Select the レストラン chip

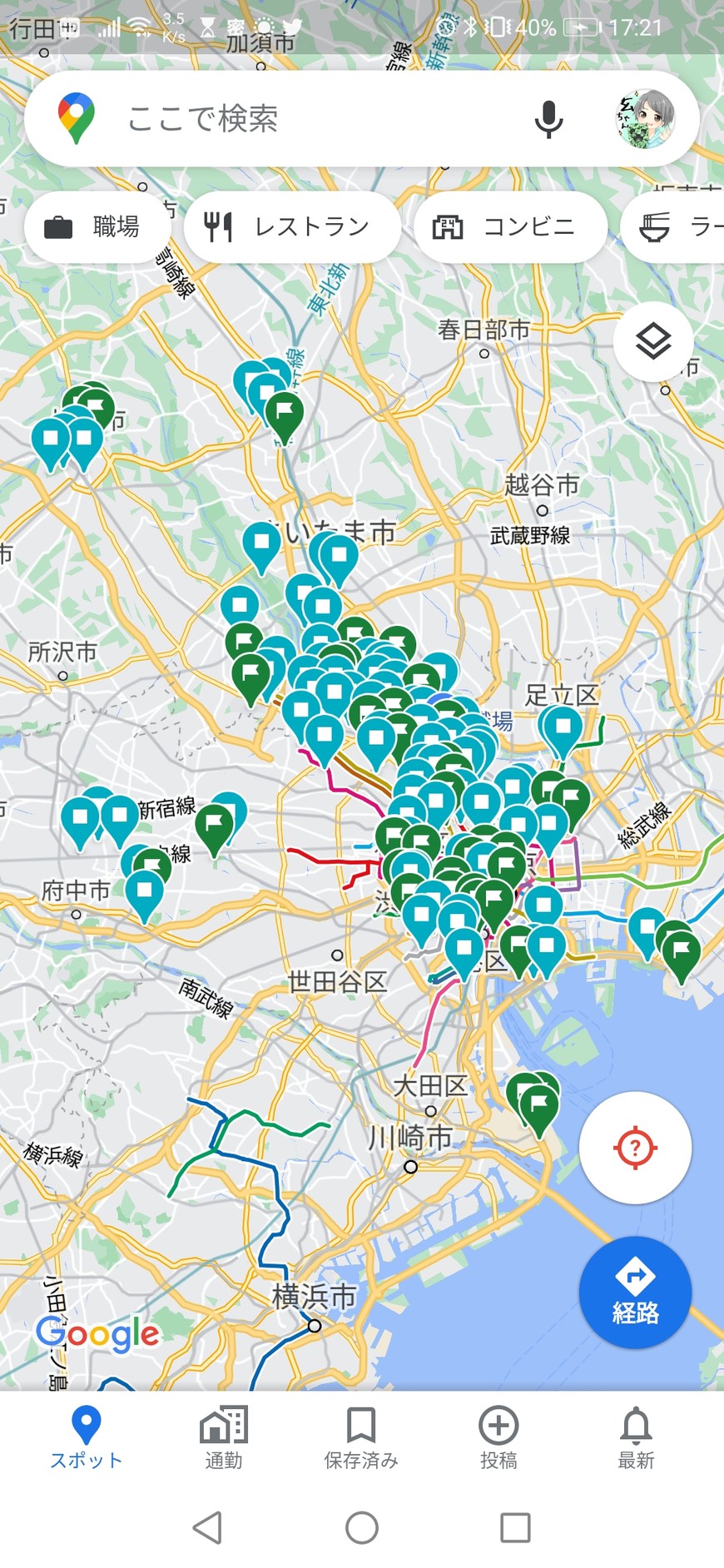(x=291, y=226)
